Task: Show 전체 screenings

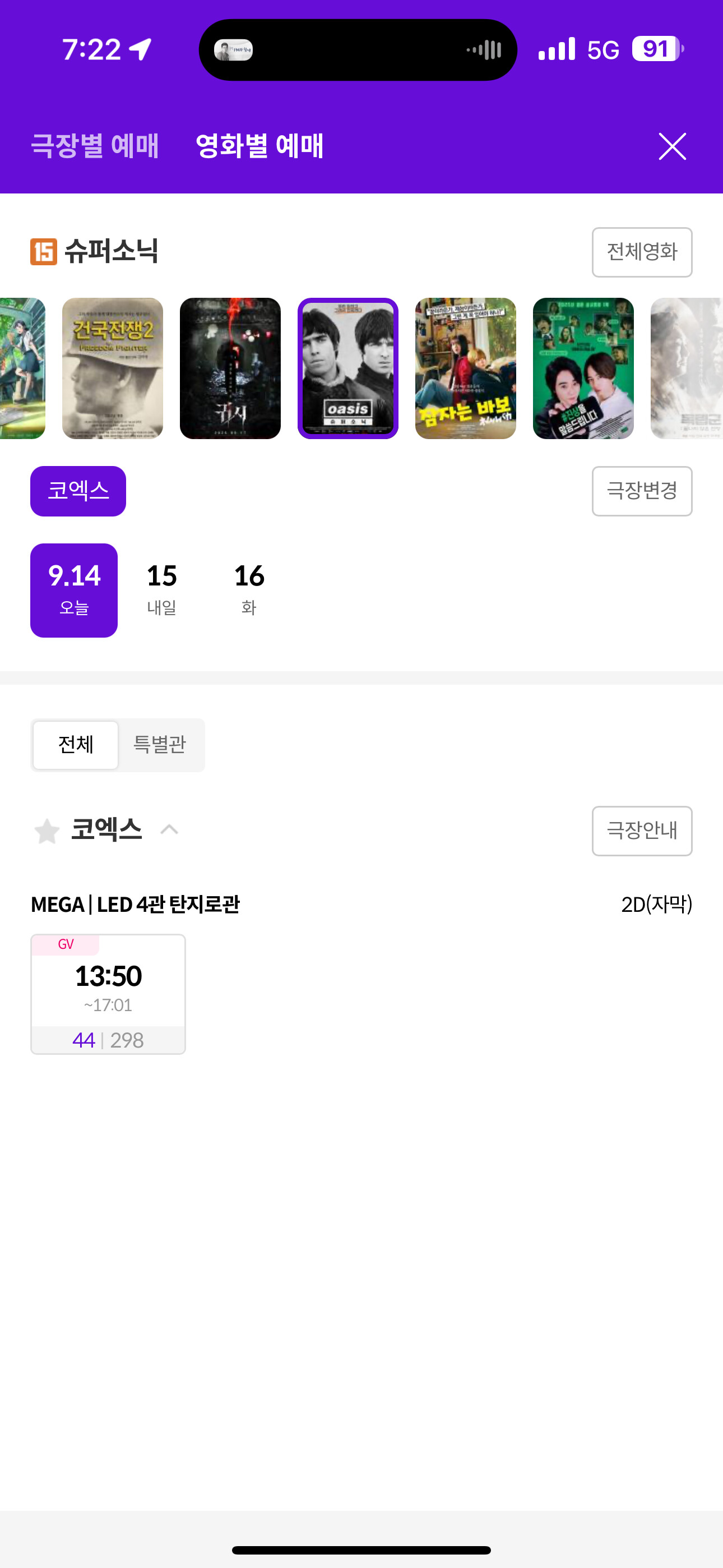Action: [76, 744]
